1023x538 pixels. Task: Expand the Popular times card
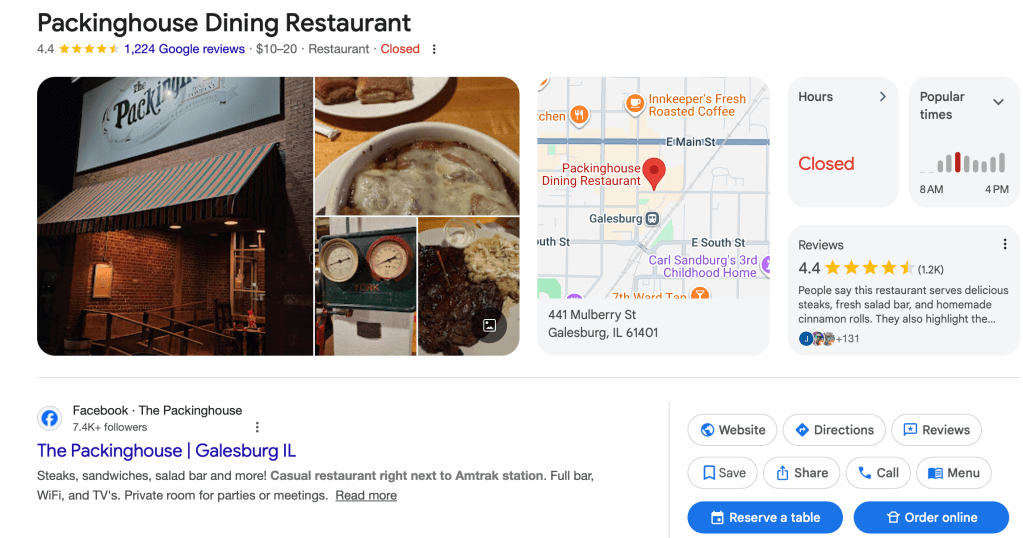click(x=997, y=102)
